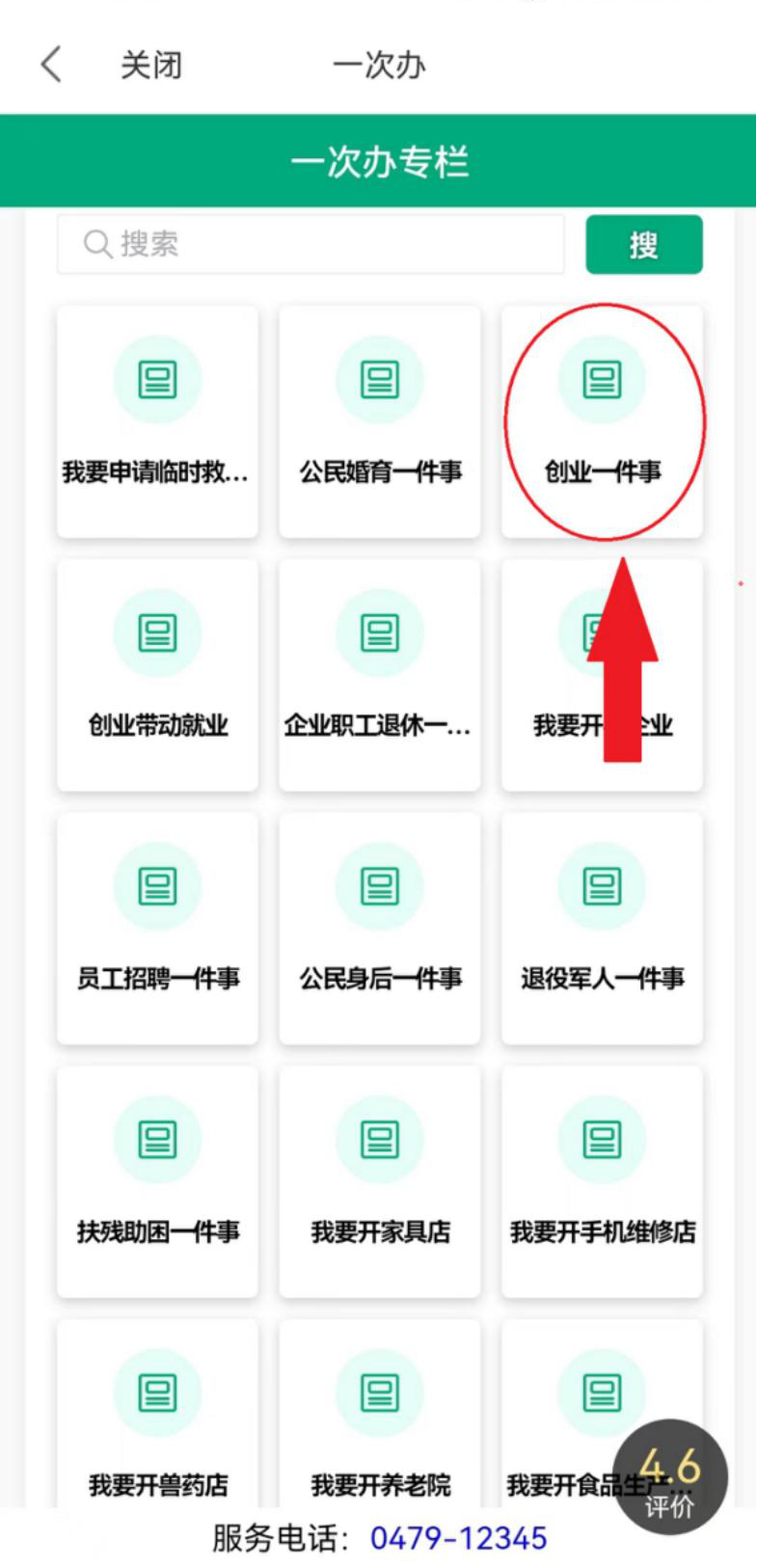Open 创业带动就业 card
The height and width of the screenshot is (1568, 757).
[x=157, y=675]
